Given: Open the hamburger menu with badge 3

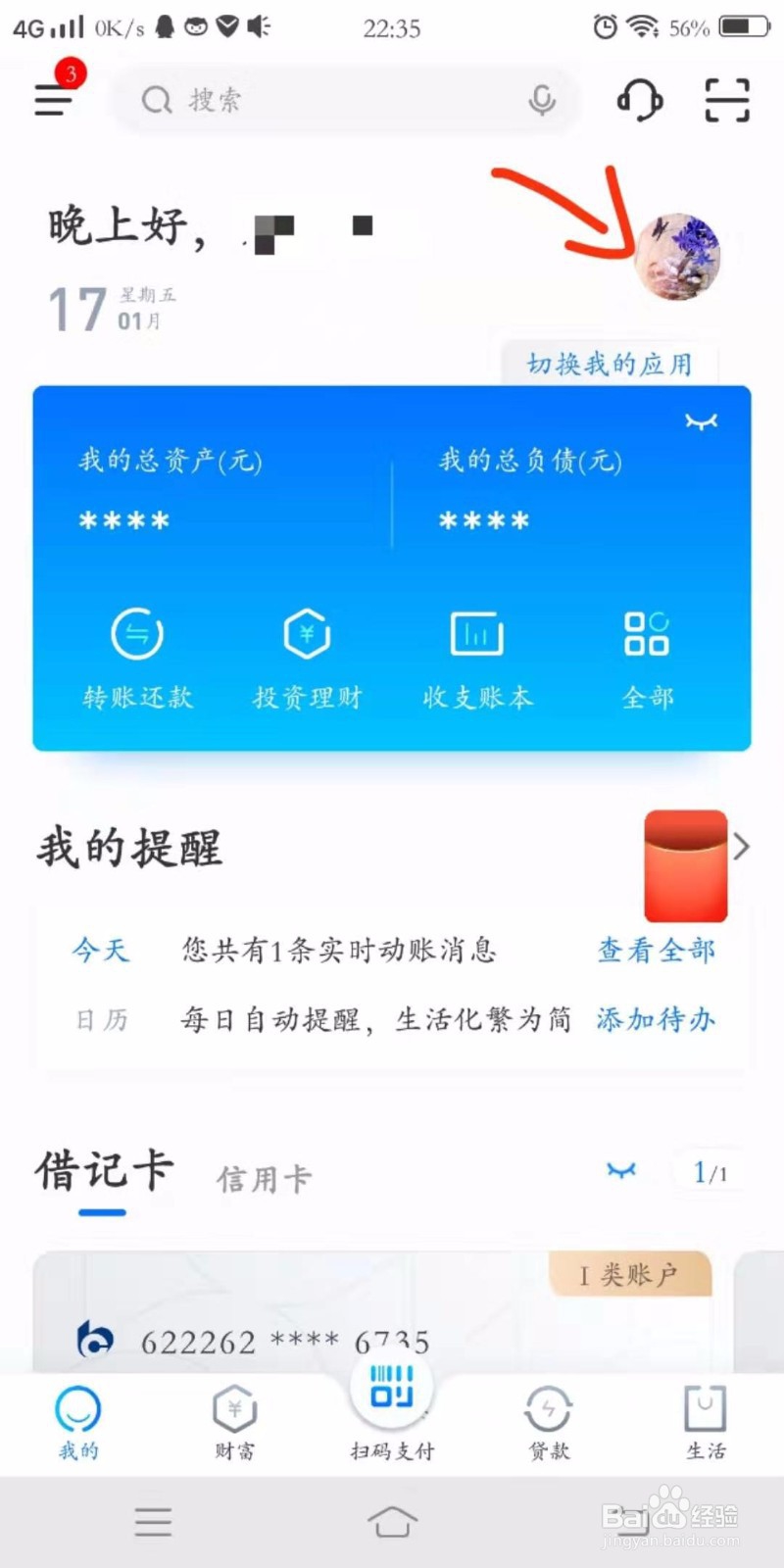Looking at the screenshot, I should 54,101.
